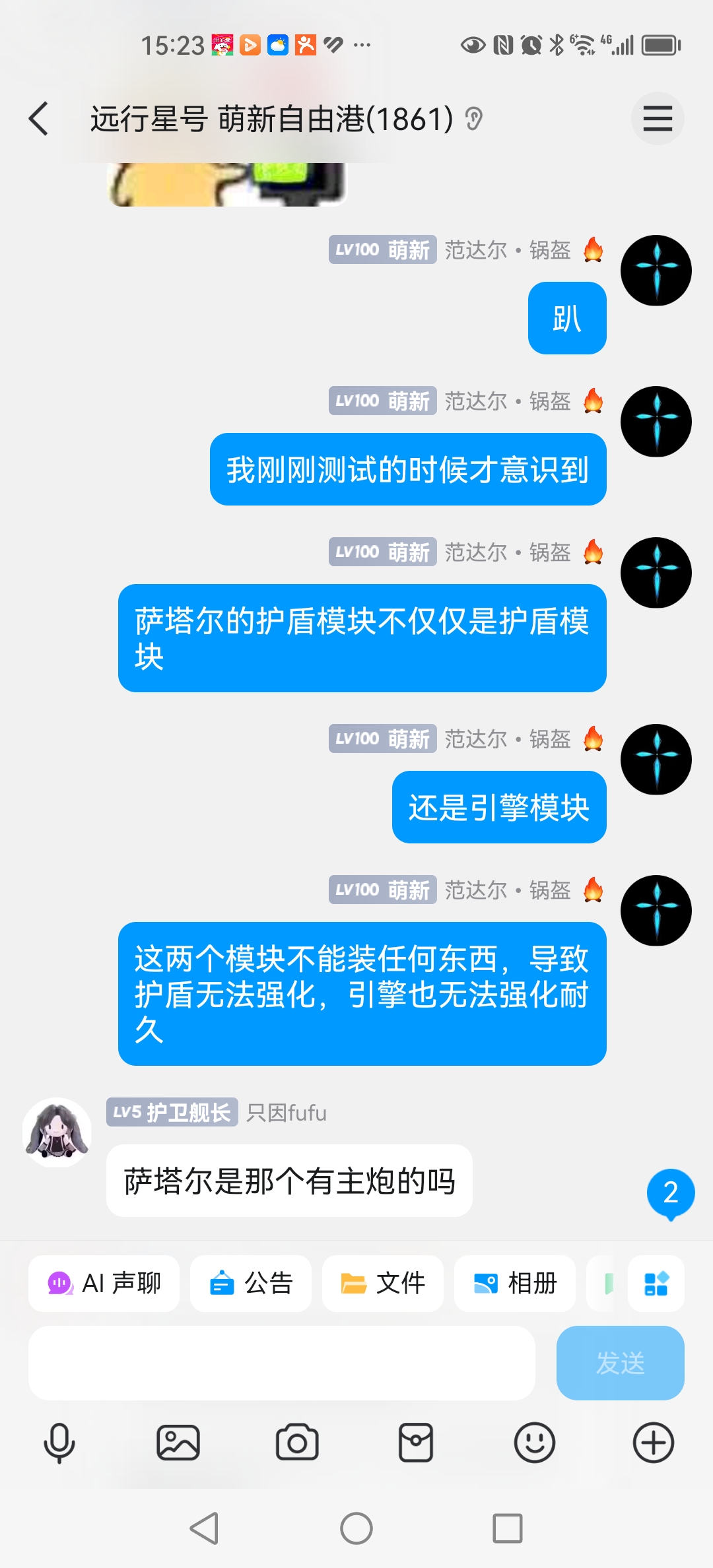This screenshot has height=1568, width=713.
Task: Tap 只因fufu's avatar
Action: [57, 1130]
